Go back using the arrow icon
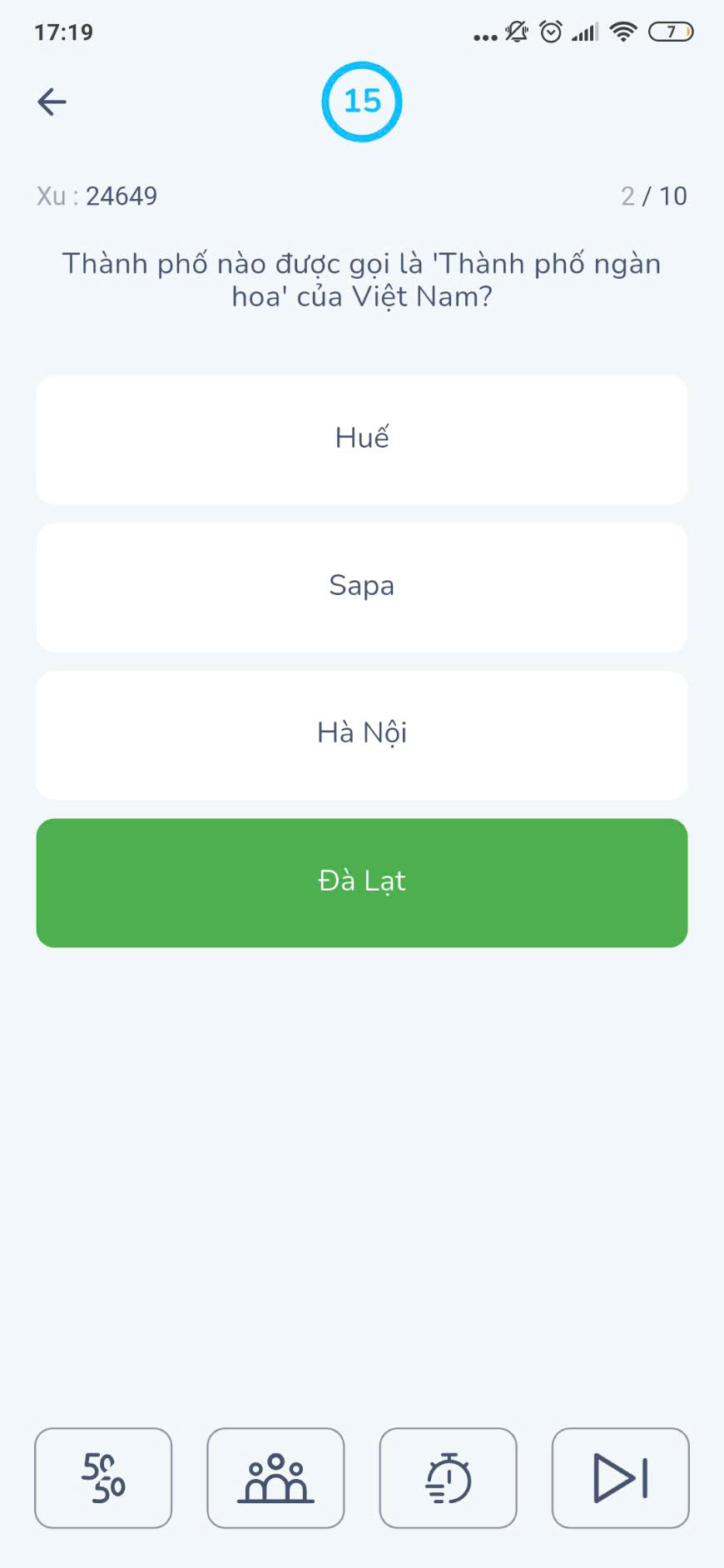Screen dimensions: 724x1568 52,102
